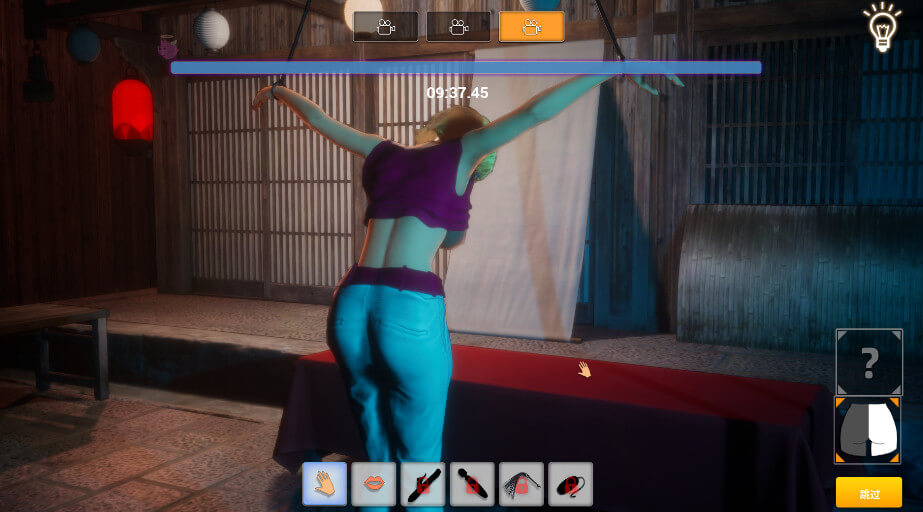The image size is (923, 512).
Task: Tap the locked fifth tool slot
Action: pyautogui.click(x=521, y=484)
